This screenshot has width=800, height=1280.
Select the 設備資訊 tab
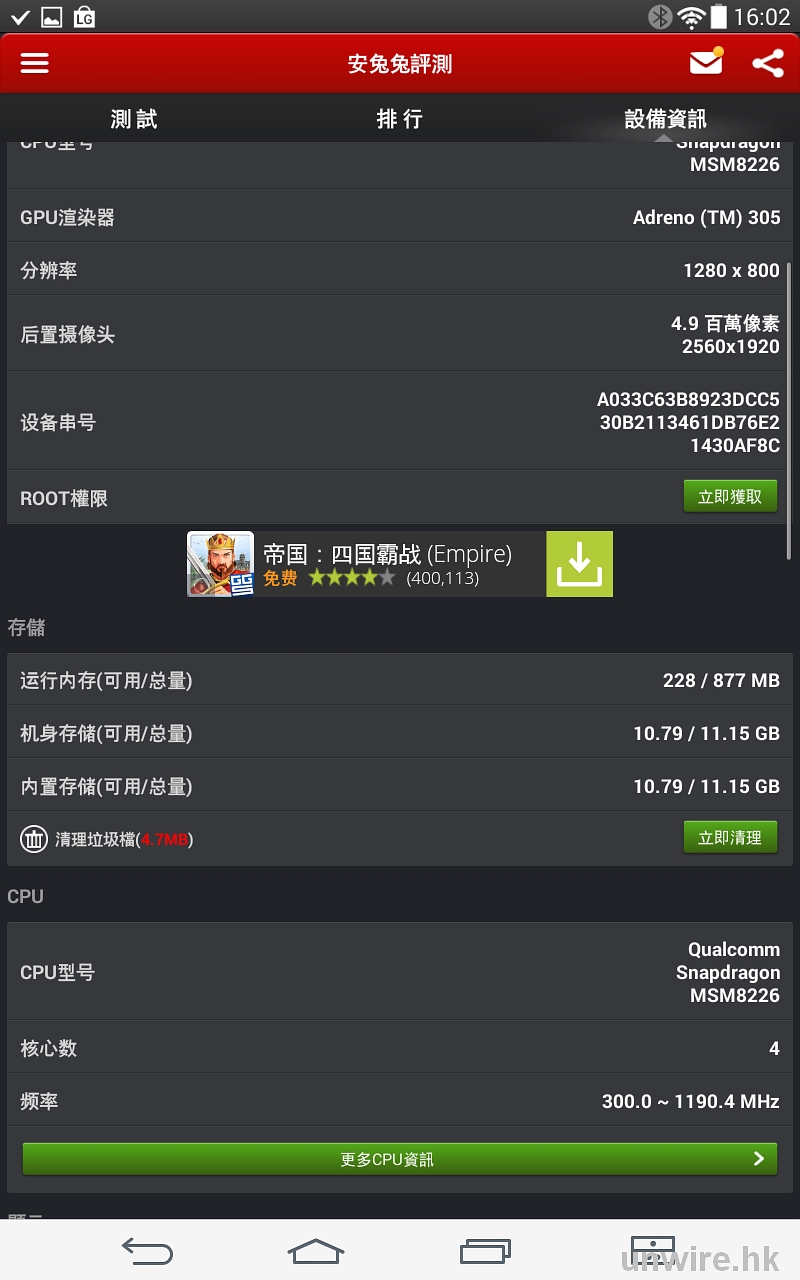[x=665, y=119]
